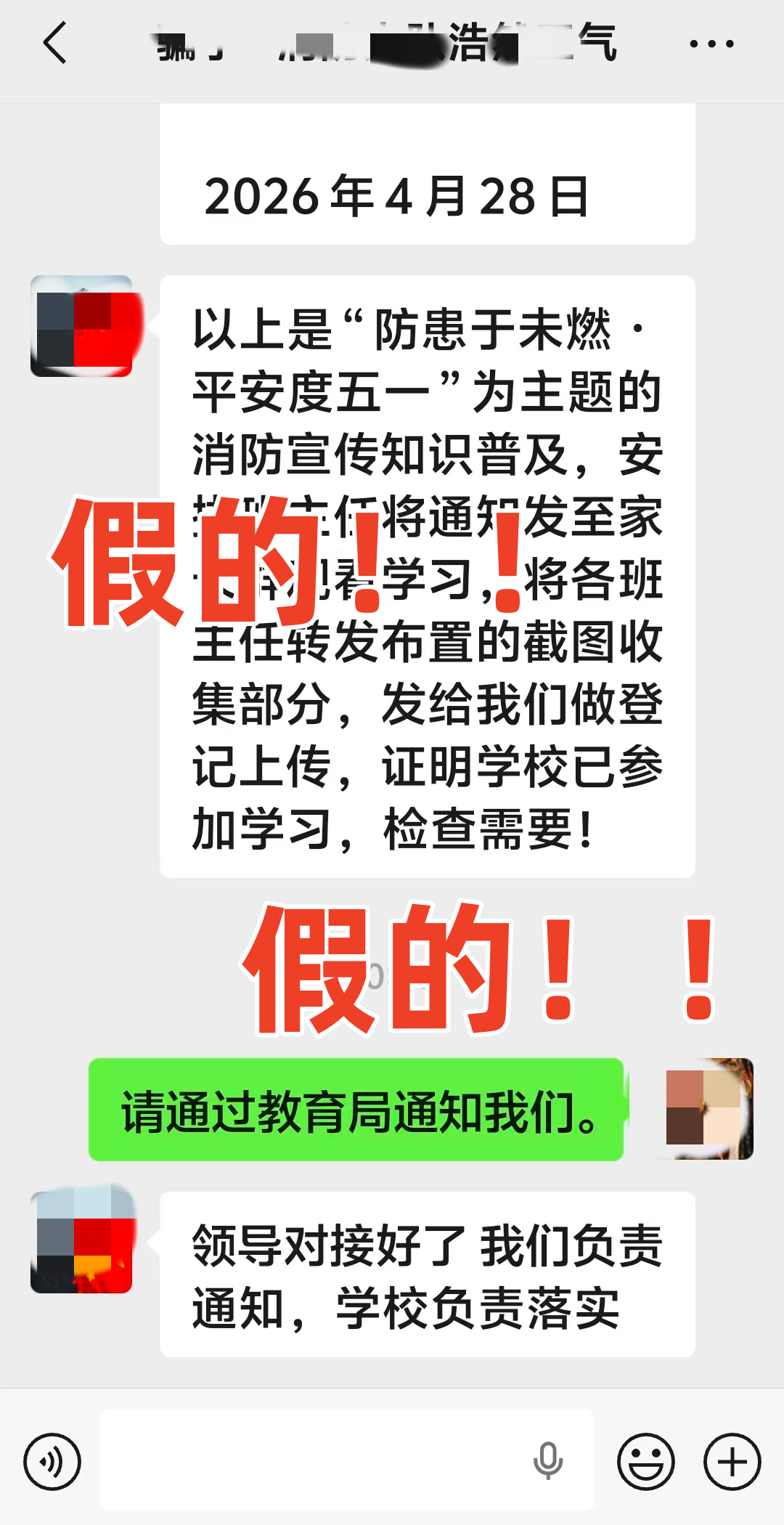Open the emoji sticker panel
784x1525 pixels.
click(645, 1462)
